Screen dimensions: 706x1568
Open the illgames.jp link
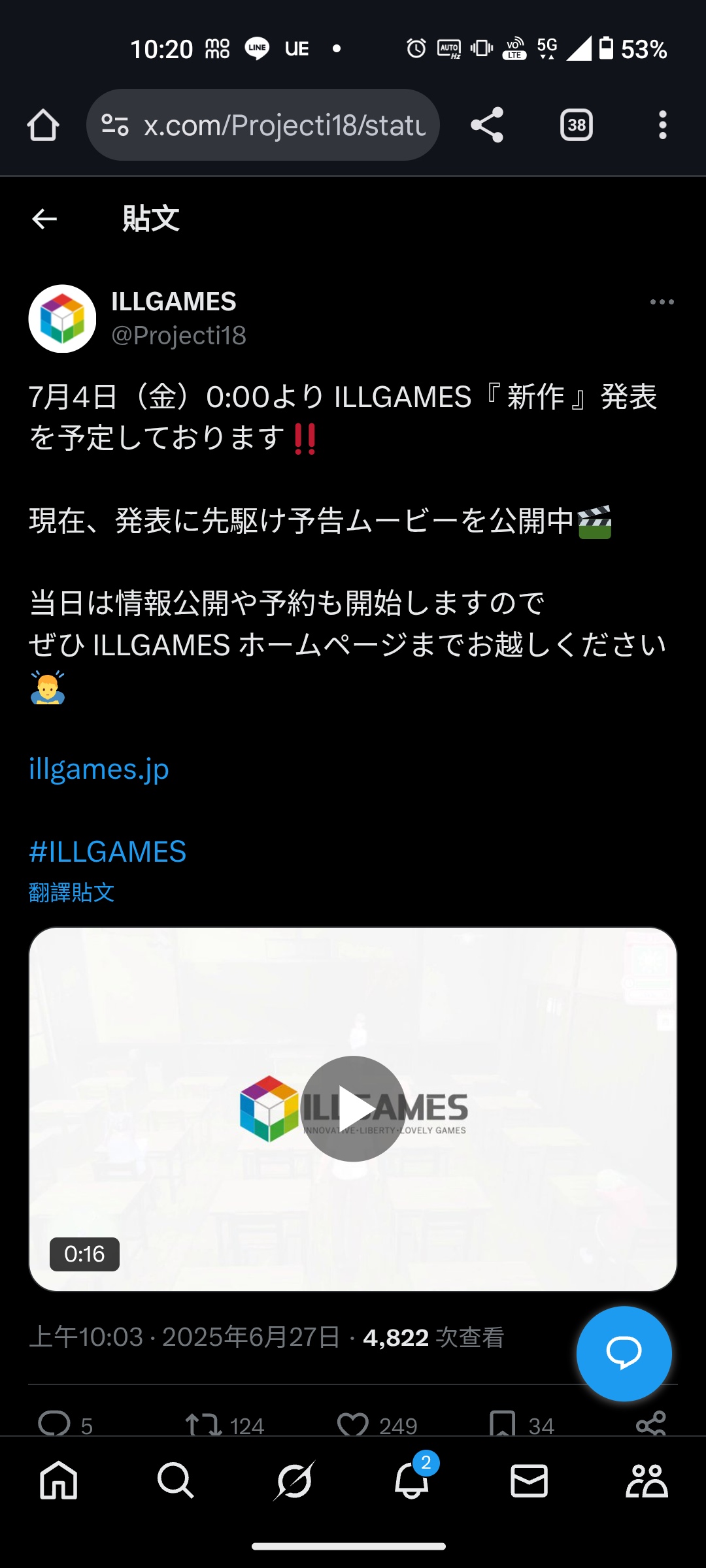click(99, 769)
